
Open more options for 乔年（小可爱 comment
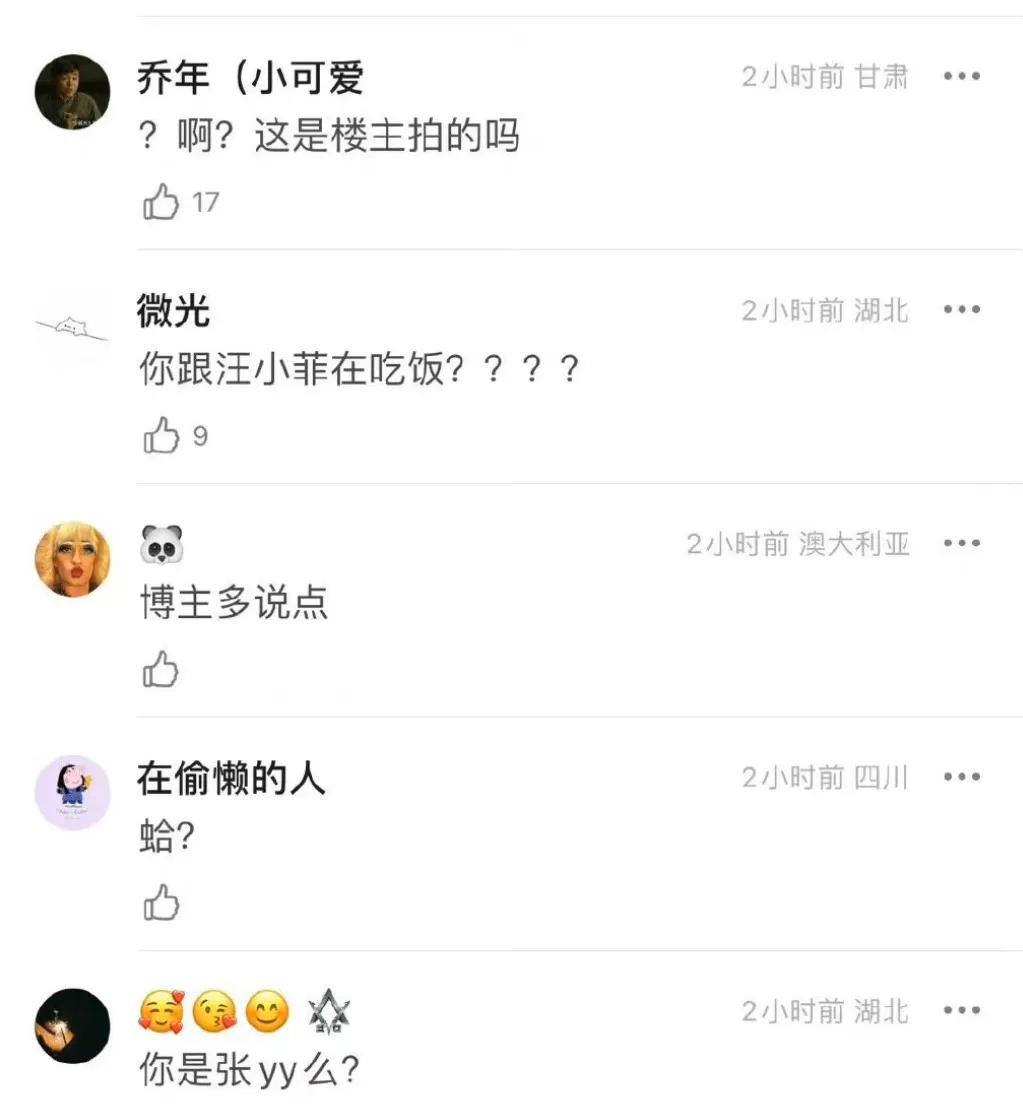(x=961, y=77)
